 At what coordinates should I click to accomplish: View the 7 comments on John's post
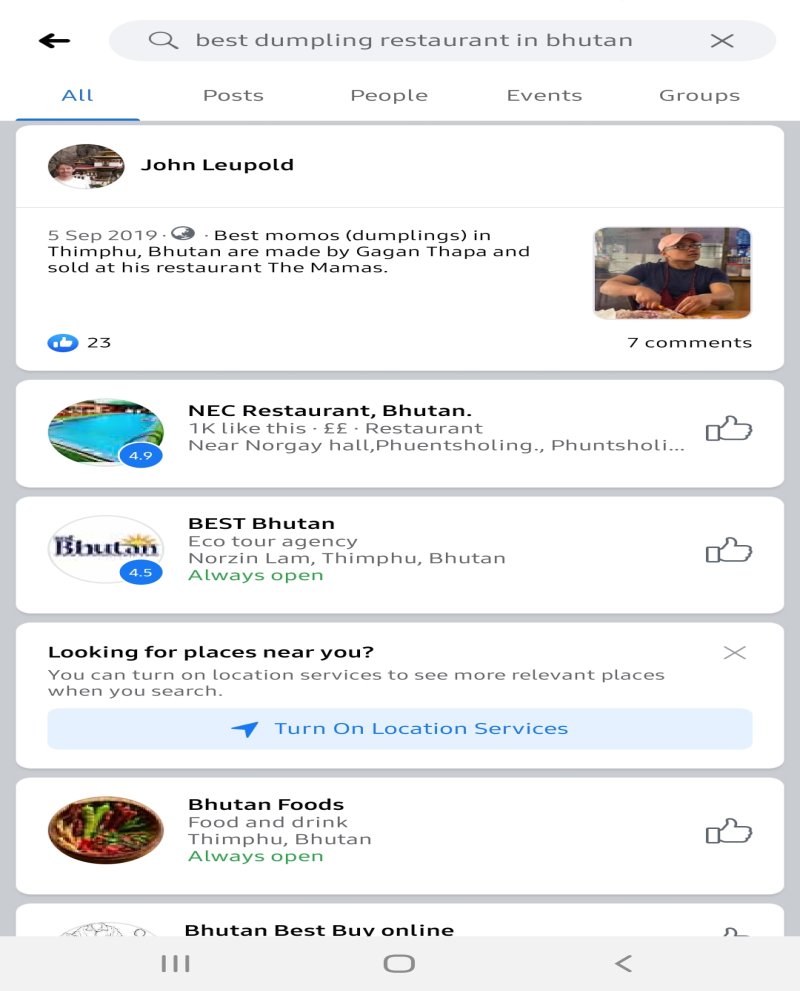coord(689,342)
